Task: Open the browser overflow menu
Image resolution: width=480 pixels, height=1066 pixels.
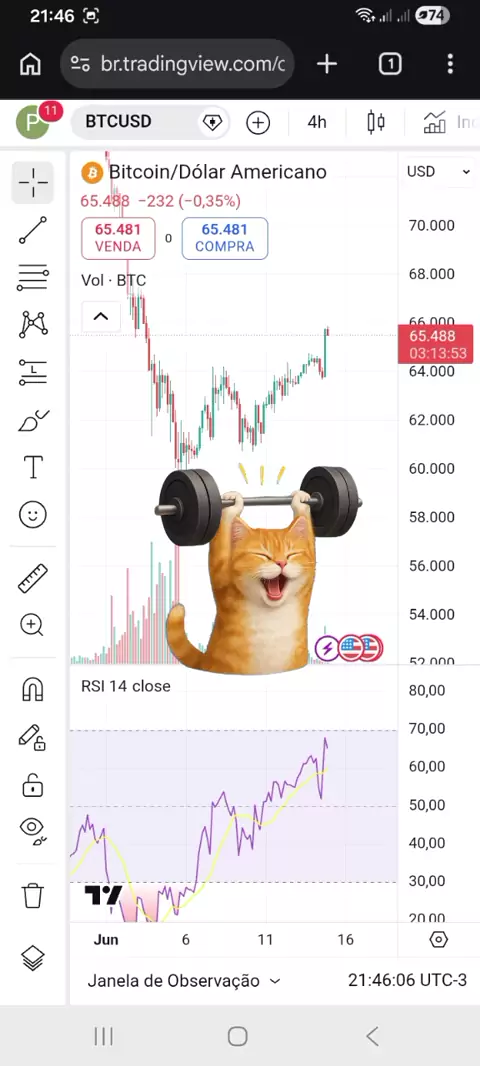Action: (x=450, y=64)
